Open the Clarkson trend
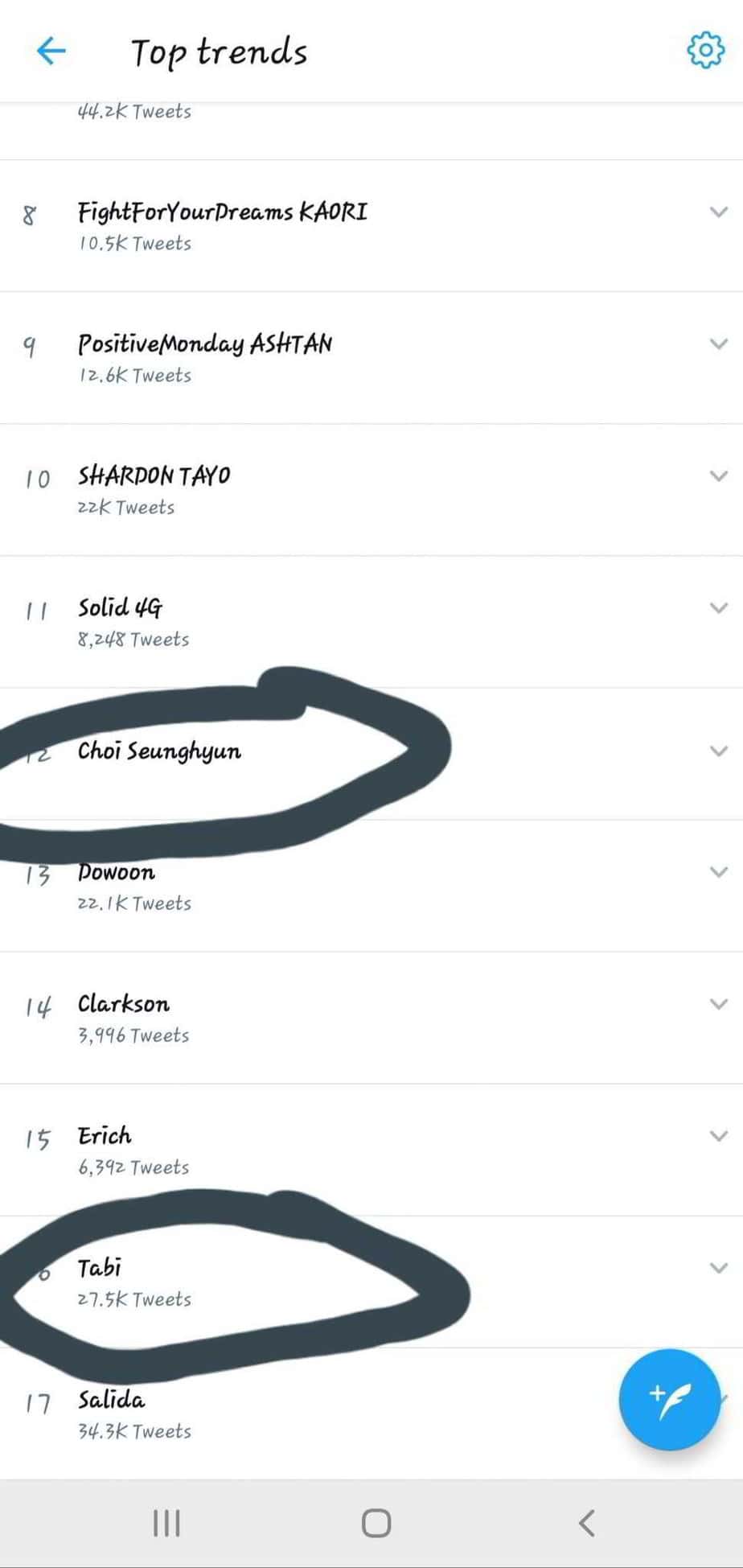 click(x=124, y=1004)
